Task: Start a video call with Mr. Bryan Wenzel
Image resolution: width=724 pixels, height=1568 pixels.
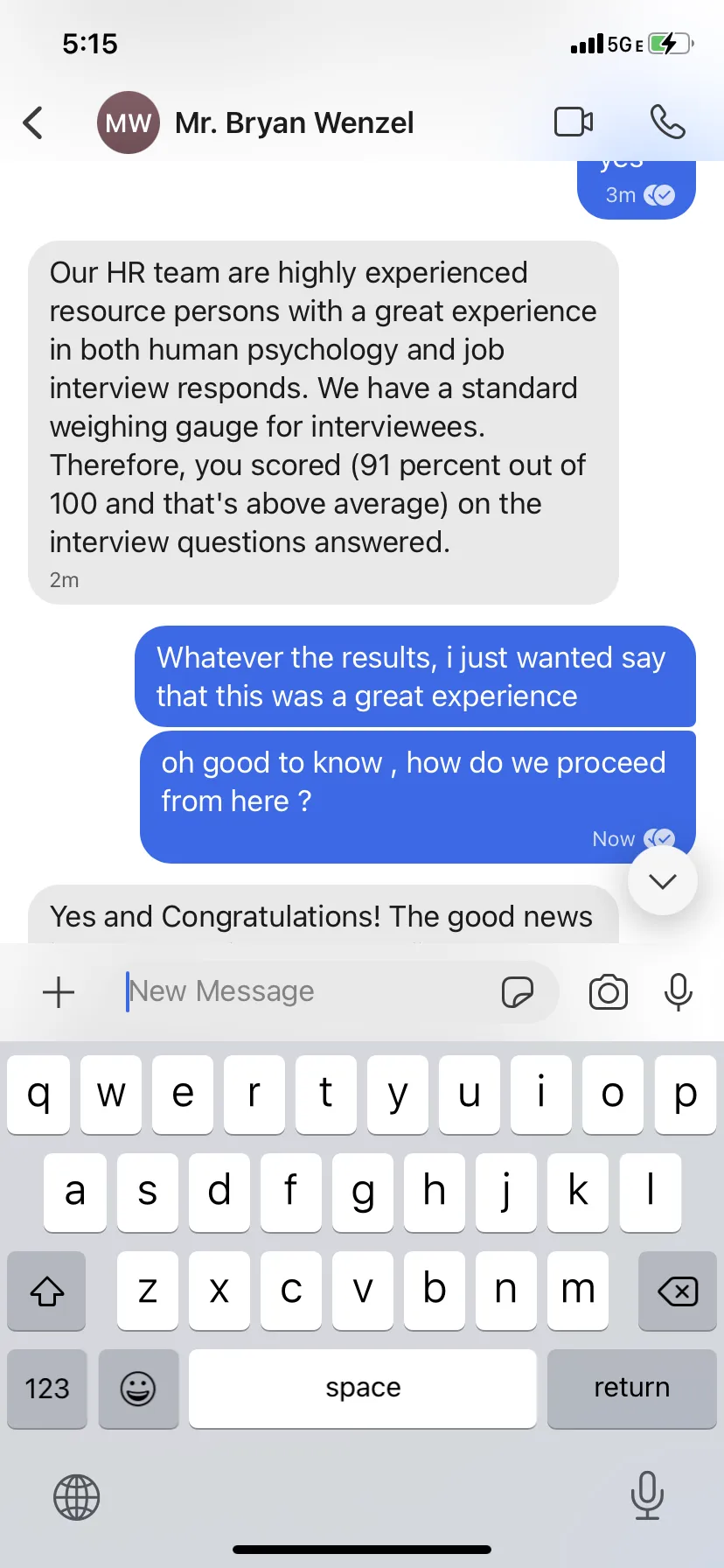Action: coord(574,122)
